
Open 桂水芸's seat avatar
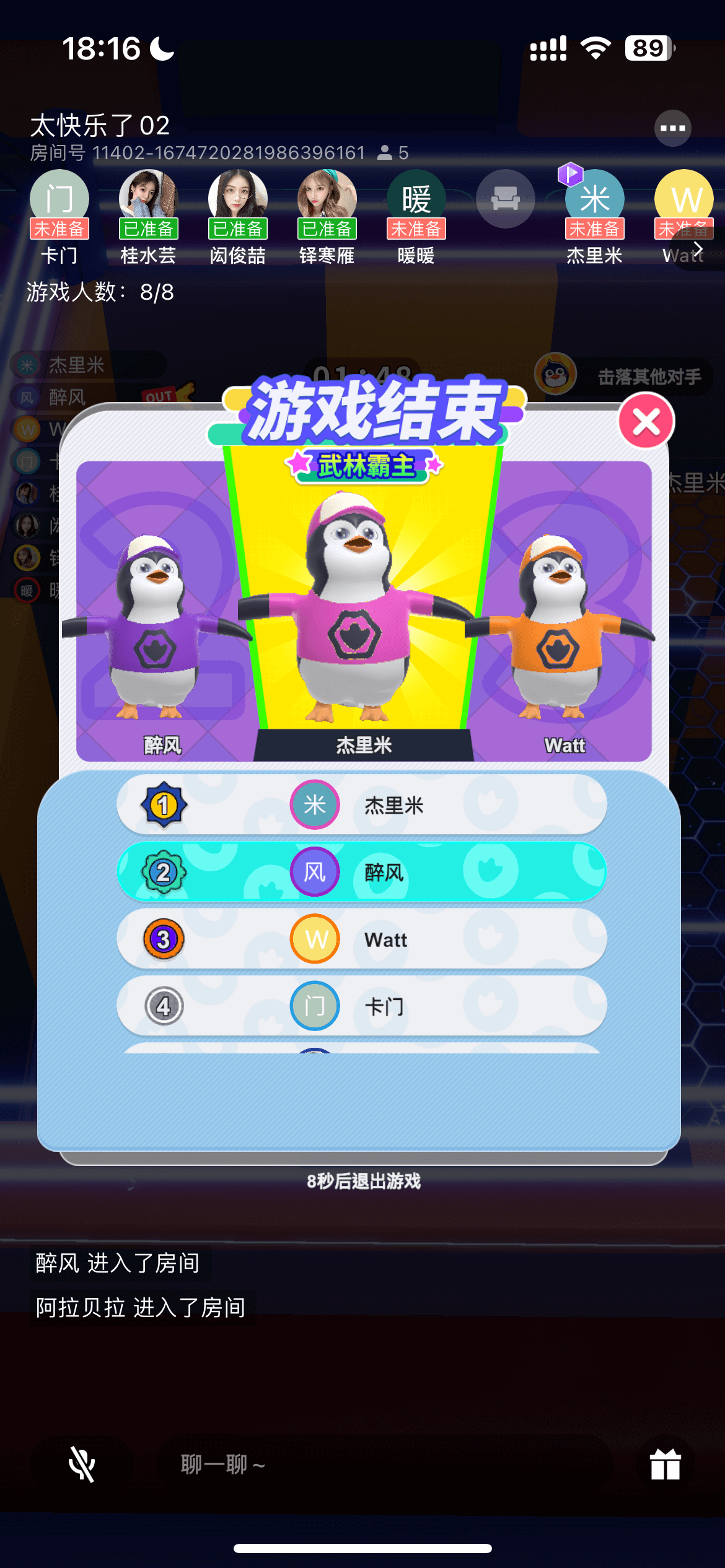pos(149,199)
